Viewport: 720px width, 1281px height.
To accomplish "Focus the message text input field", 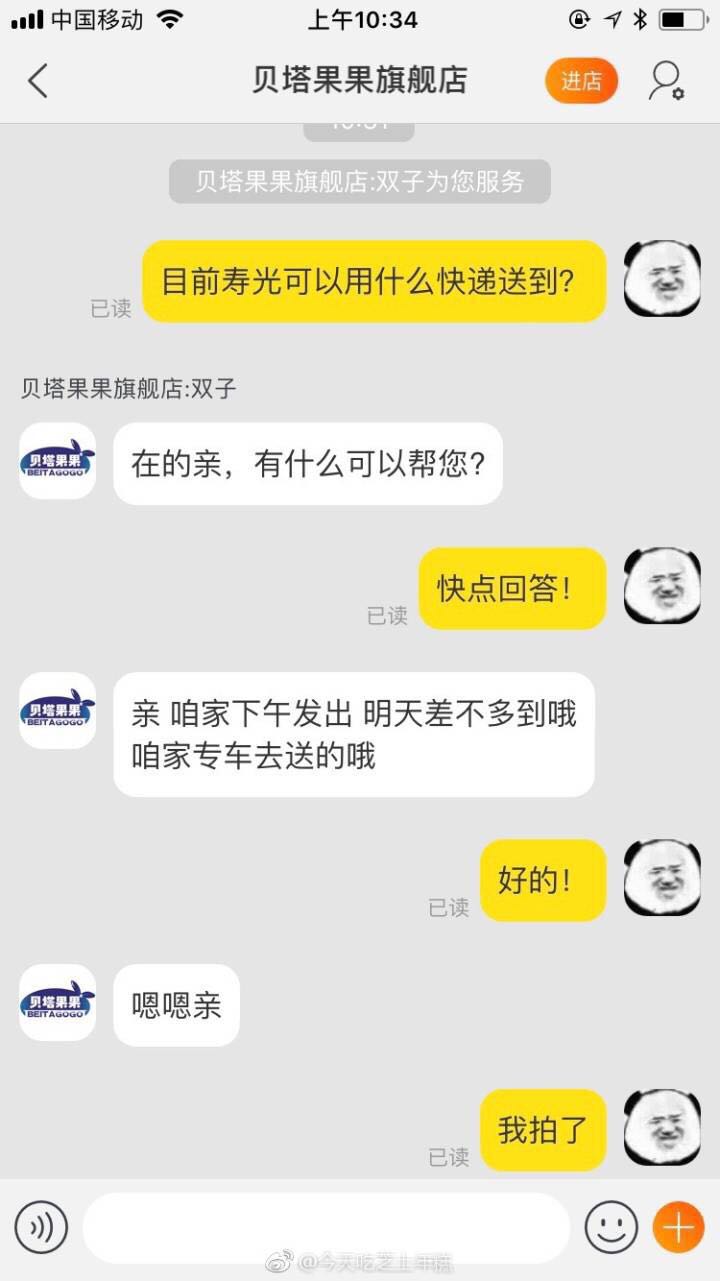I will pos(326,1227).
